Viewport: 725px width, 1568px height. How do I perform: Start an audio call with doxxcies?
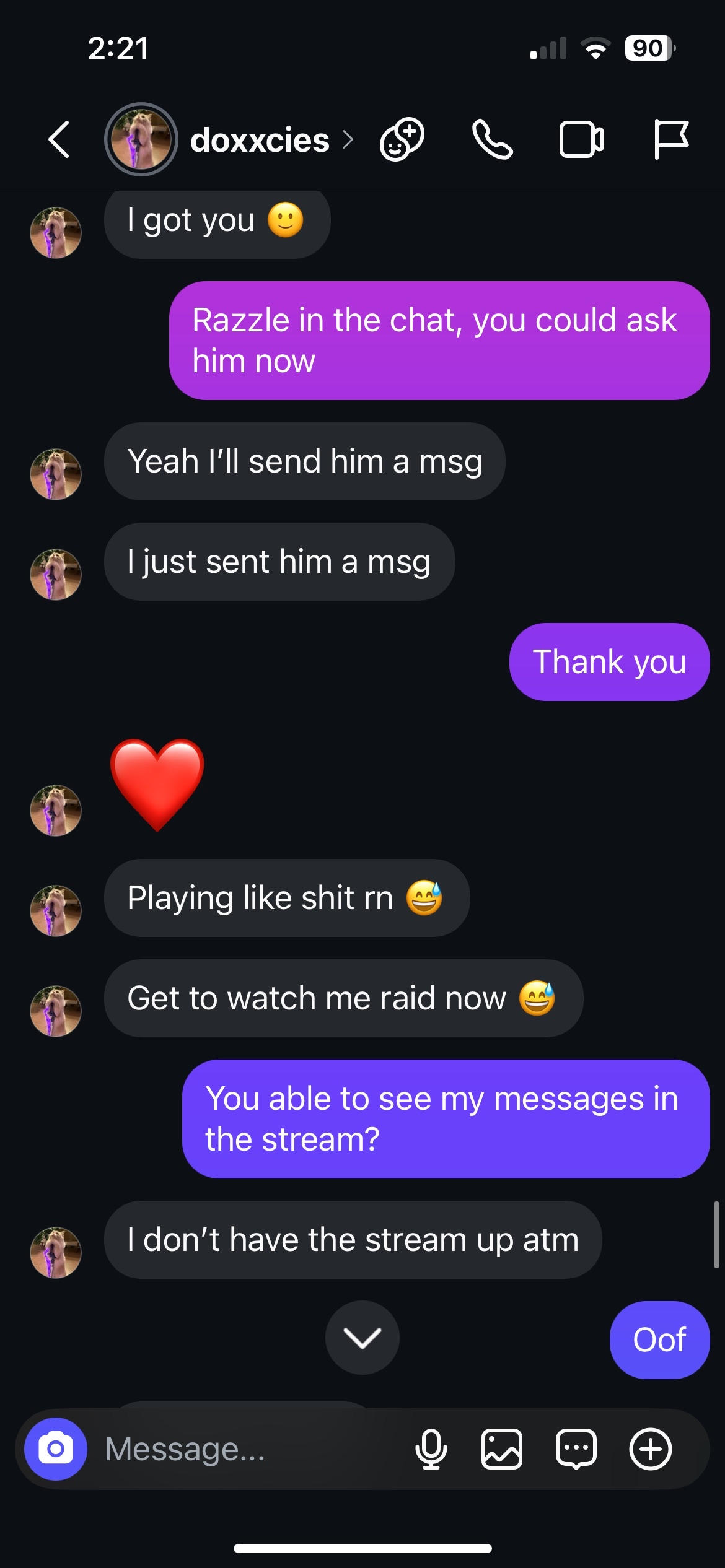pyautogui.click(x=492, y=139)
